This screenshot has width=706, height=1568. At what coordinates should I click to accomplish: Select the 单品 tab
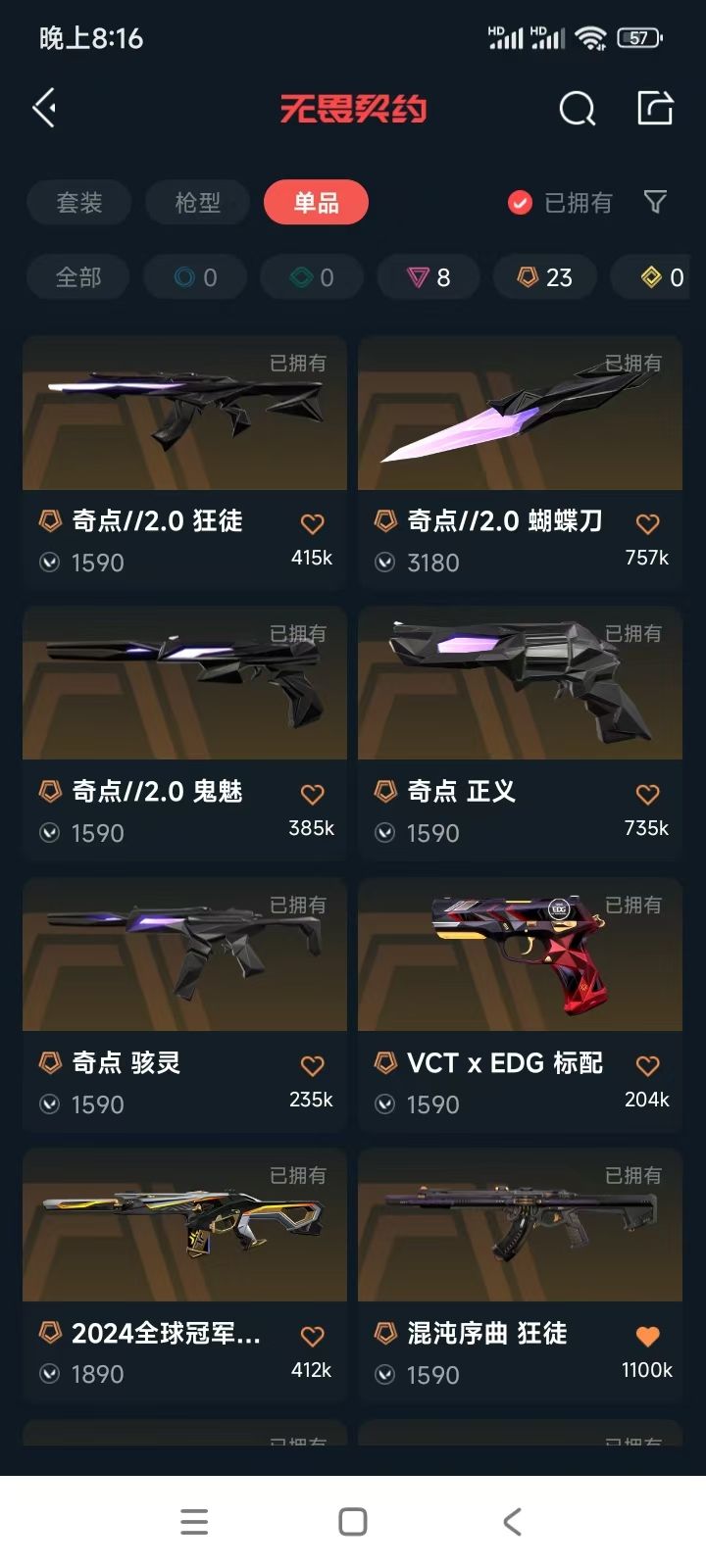316,203
